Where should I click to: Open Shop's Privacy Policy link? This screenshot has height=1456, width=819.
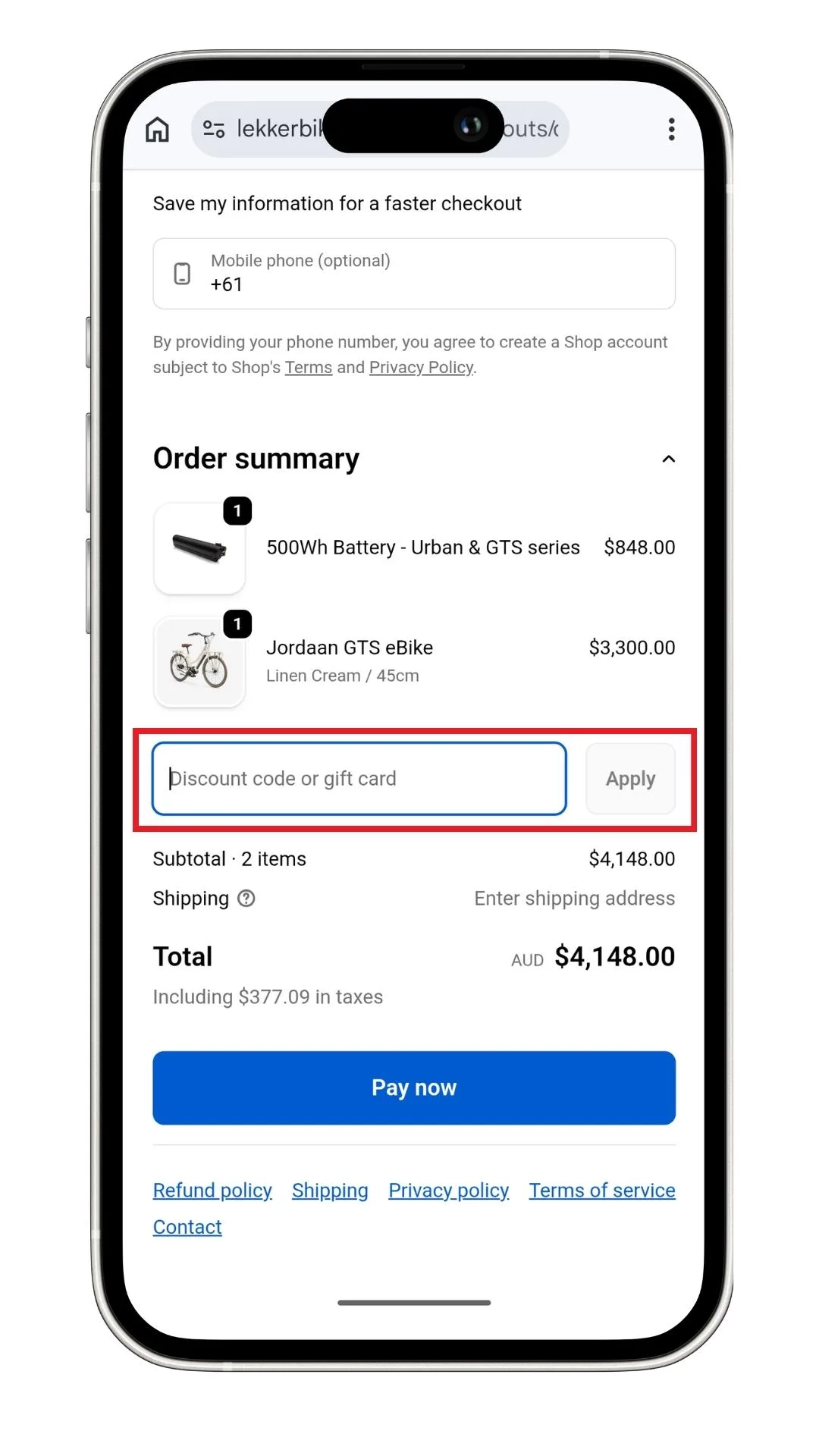(x=421, y=368)
